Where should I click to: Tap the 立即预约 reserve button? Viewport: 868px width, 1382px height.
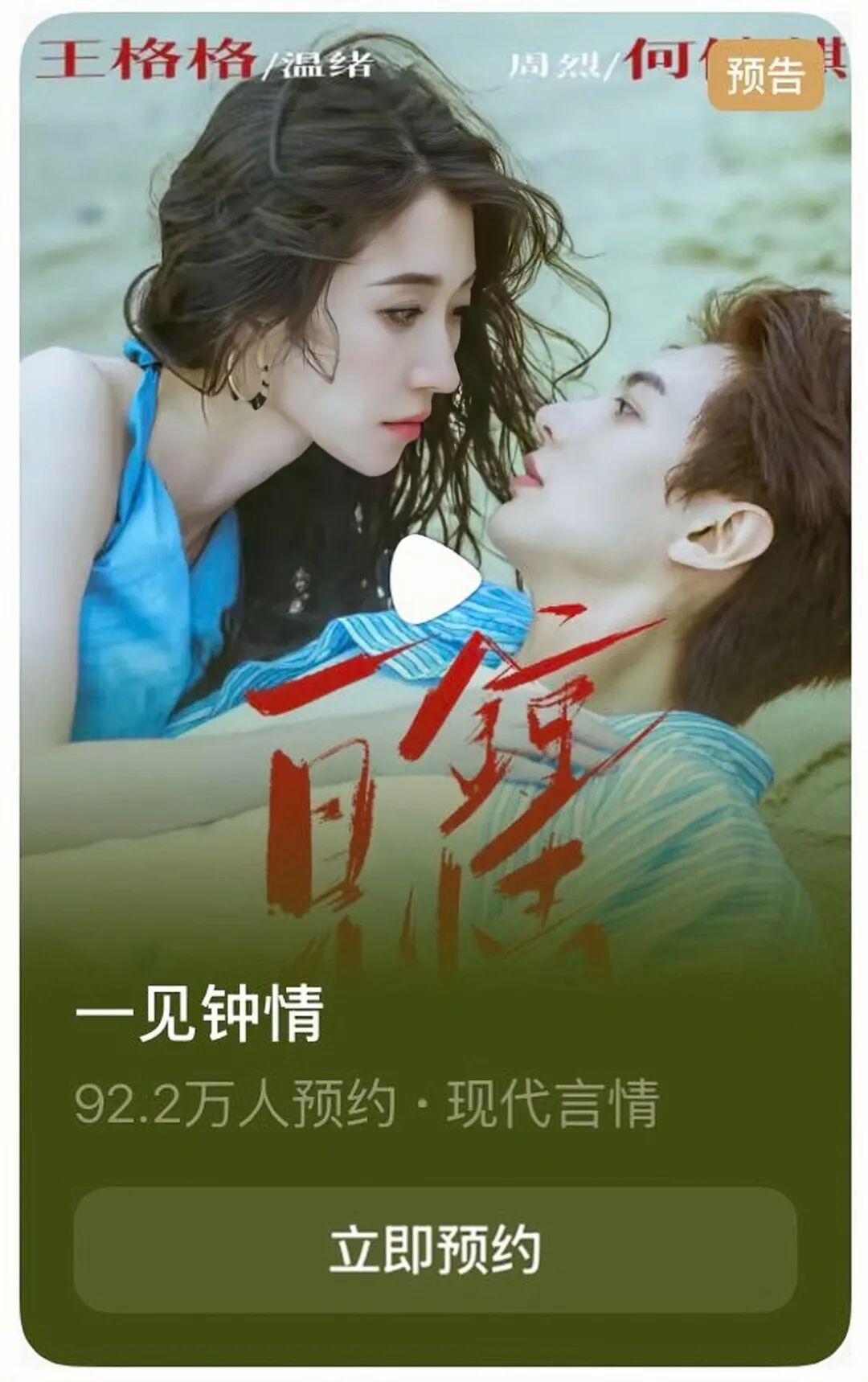(x=435, y=1249)
